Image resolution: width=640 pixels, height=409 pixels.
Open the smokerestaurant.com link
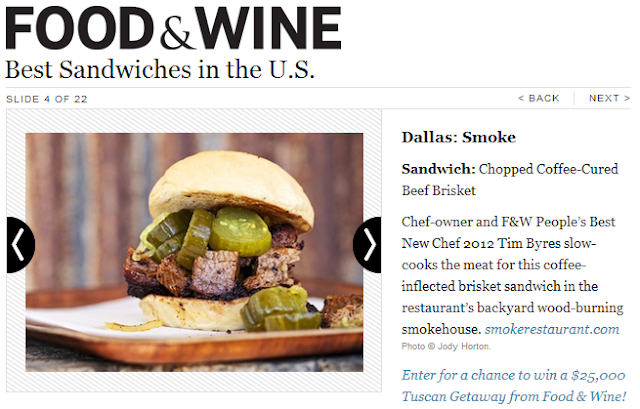coord(552,329)
